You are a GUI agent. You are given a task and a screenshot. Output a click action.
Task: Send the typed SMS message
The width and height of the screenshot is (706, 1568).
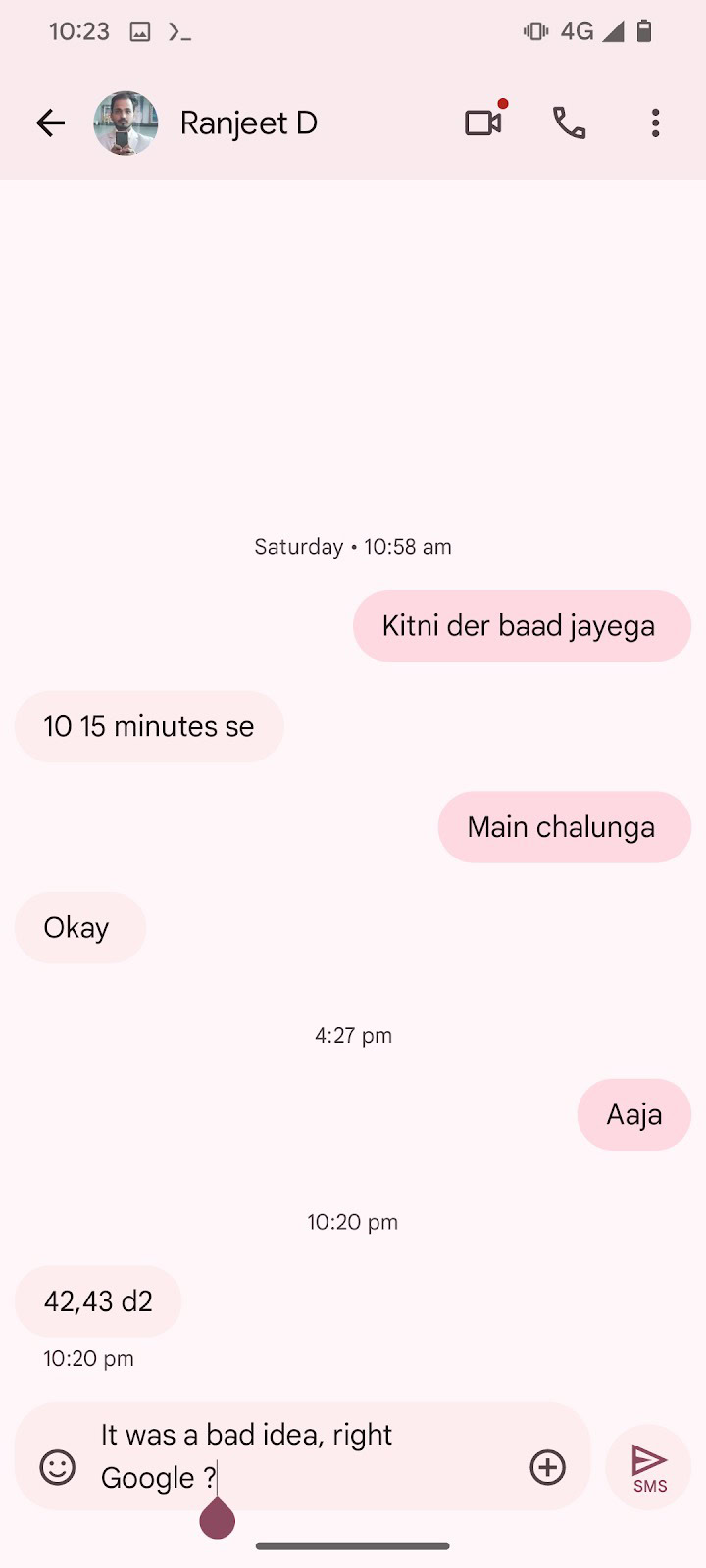[x=649, y=1466]
